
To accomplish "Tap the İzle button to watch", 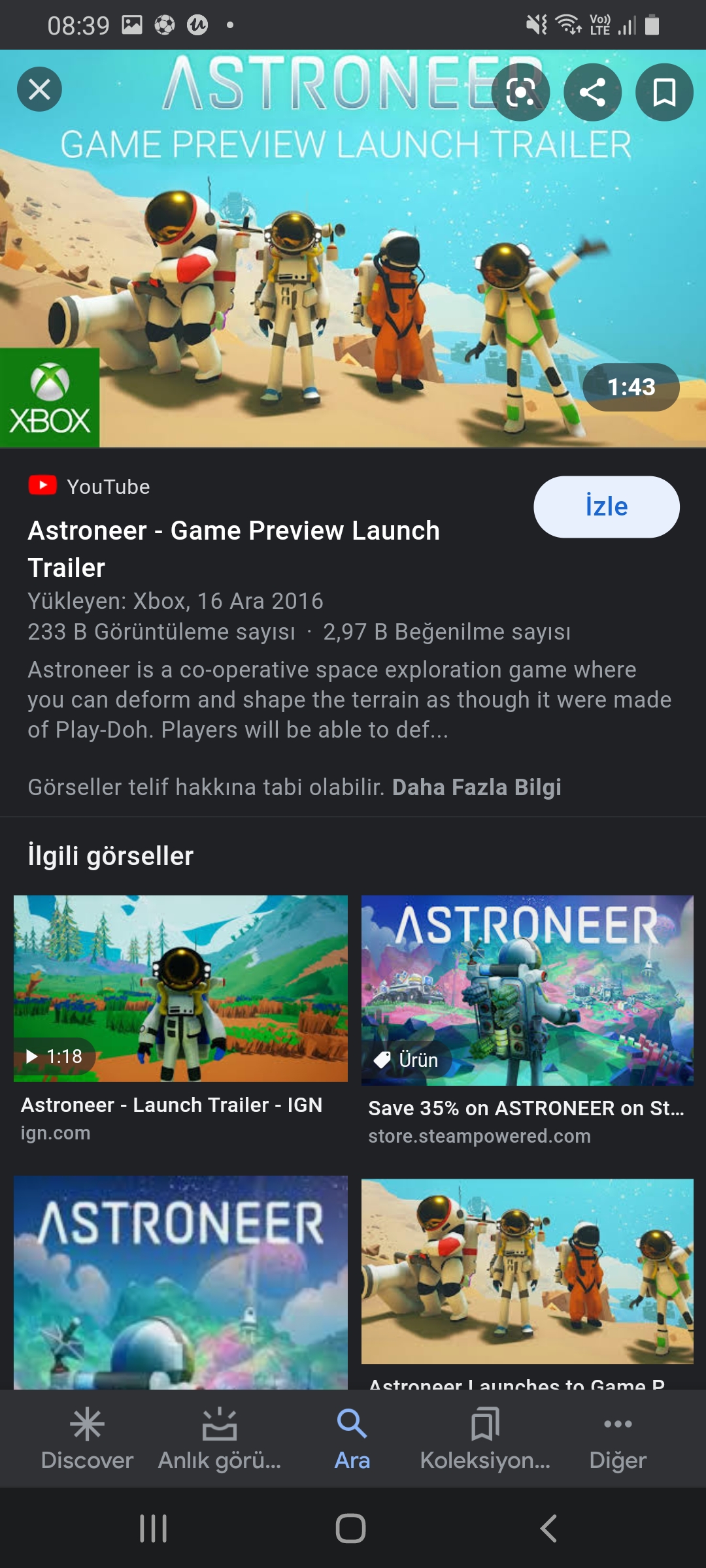I will (x=606, y=507).
